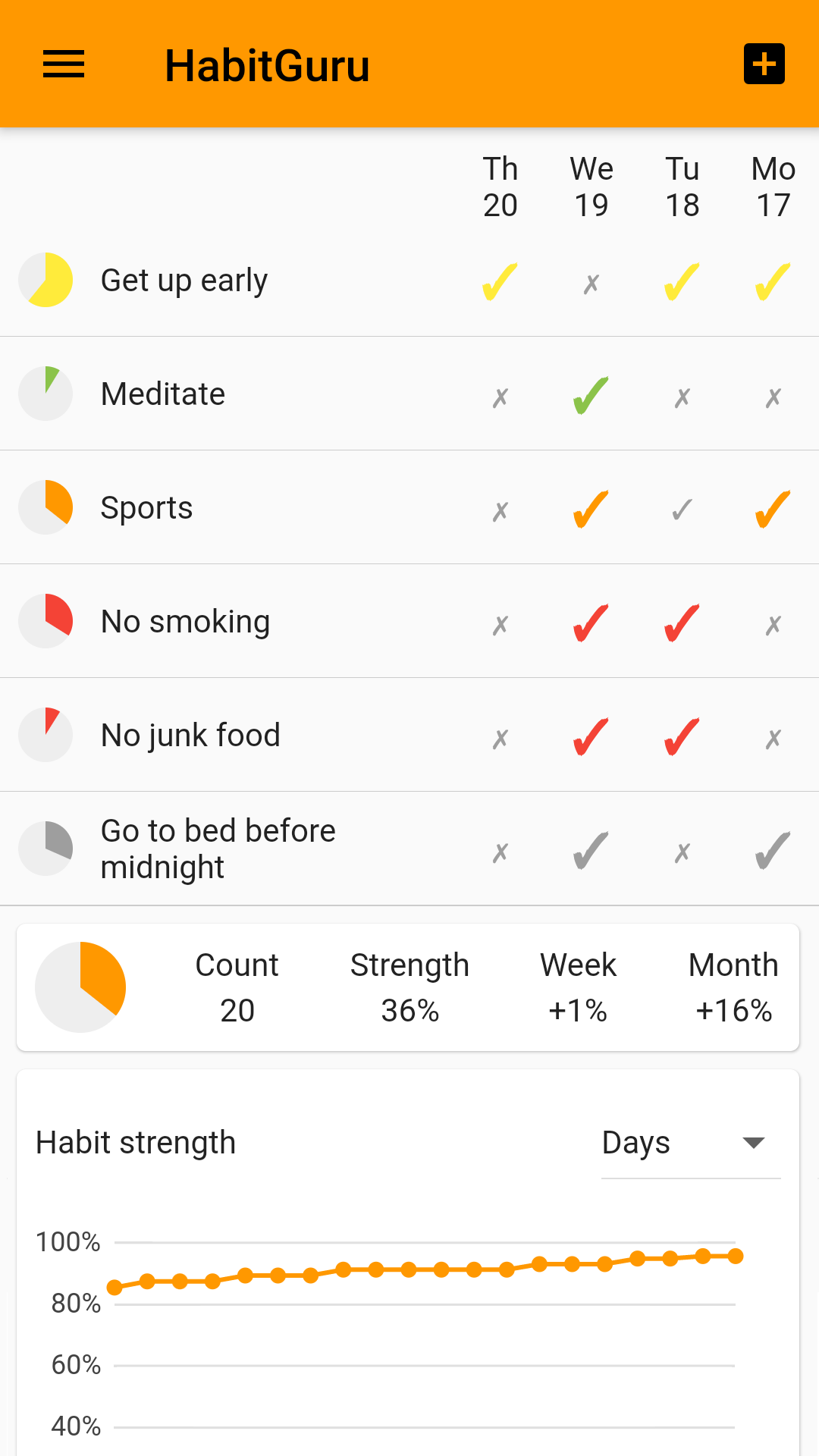Toggle Get up early for Wednesday 19
Viewport: 819px width, 1456px height.
coord(591,284)
